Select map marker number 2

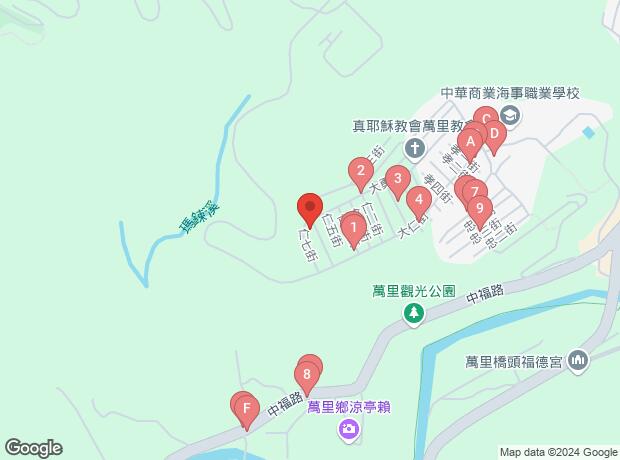[x=360, y=169]
